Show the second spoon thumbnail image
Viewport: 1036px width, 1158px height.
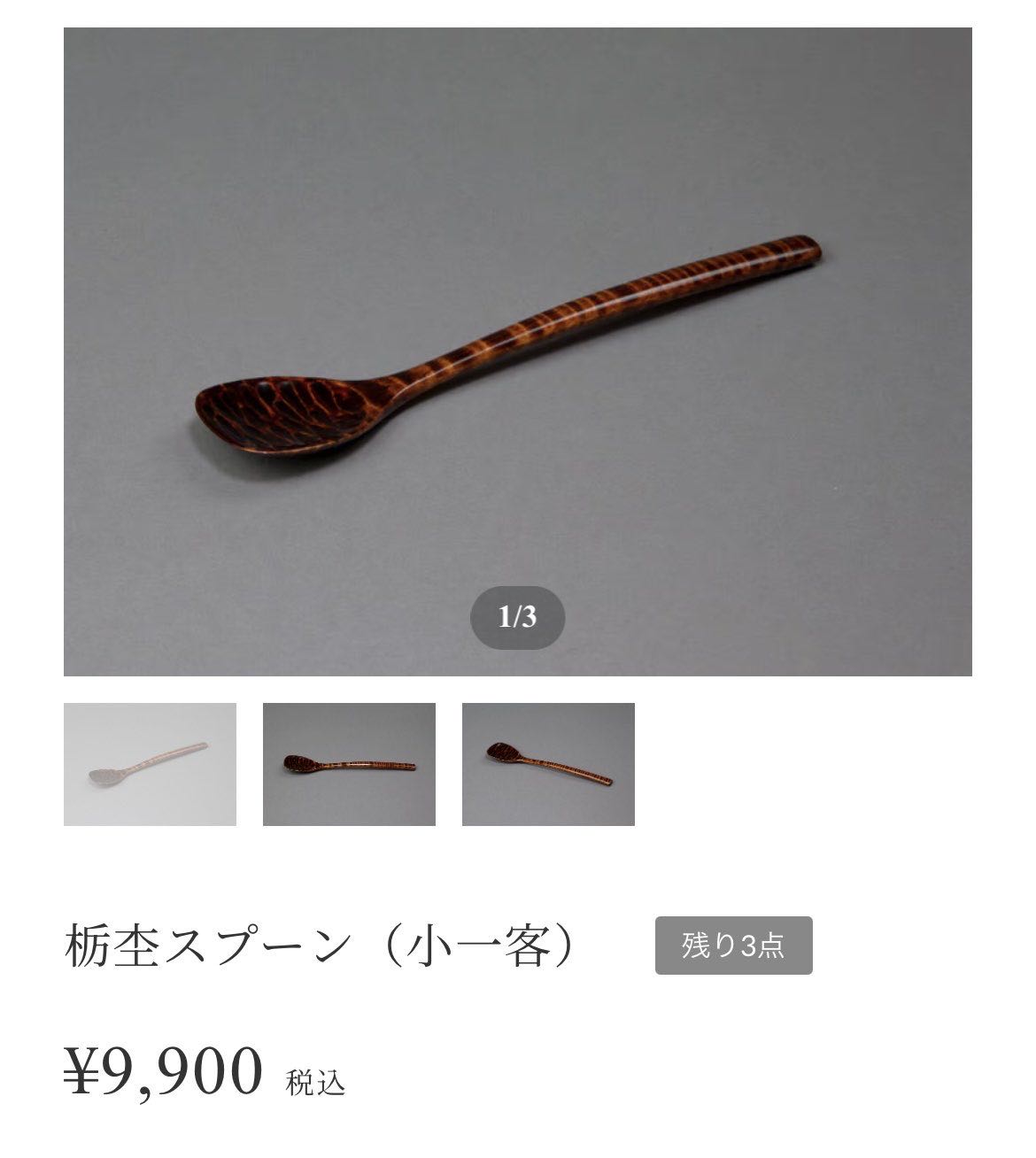coord(349,764)
